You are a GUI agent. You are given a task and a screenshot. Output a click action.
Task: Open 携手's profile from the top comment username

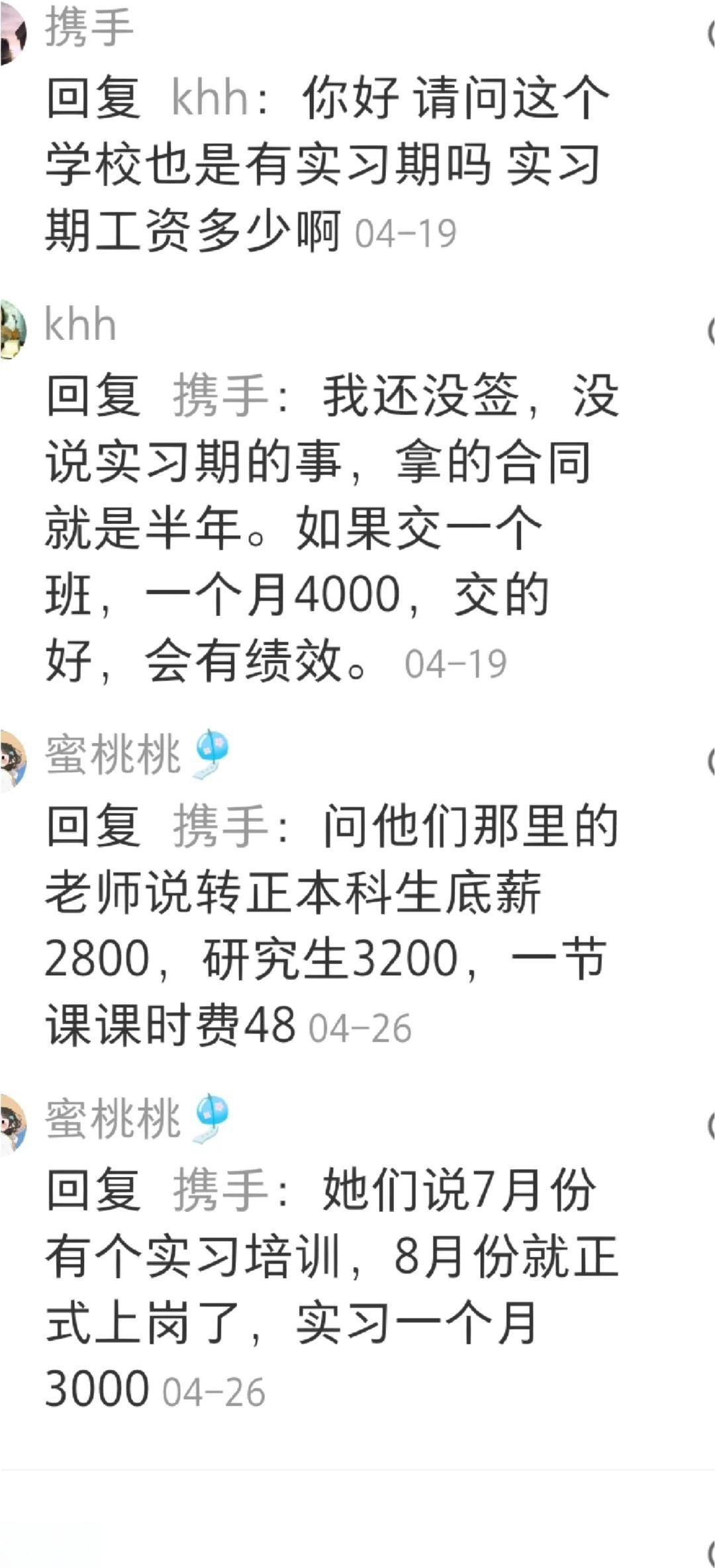pyautogui.click(x=89, y=28)
